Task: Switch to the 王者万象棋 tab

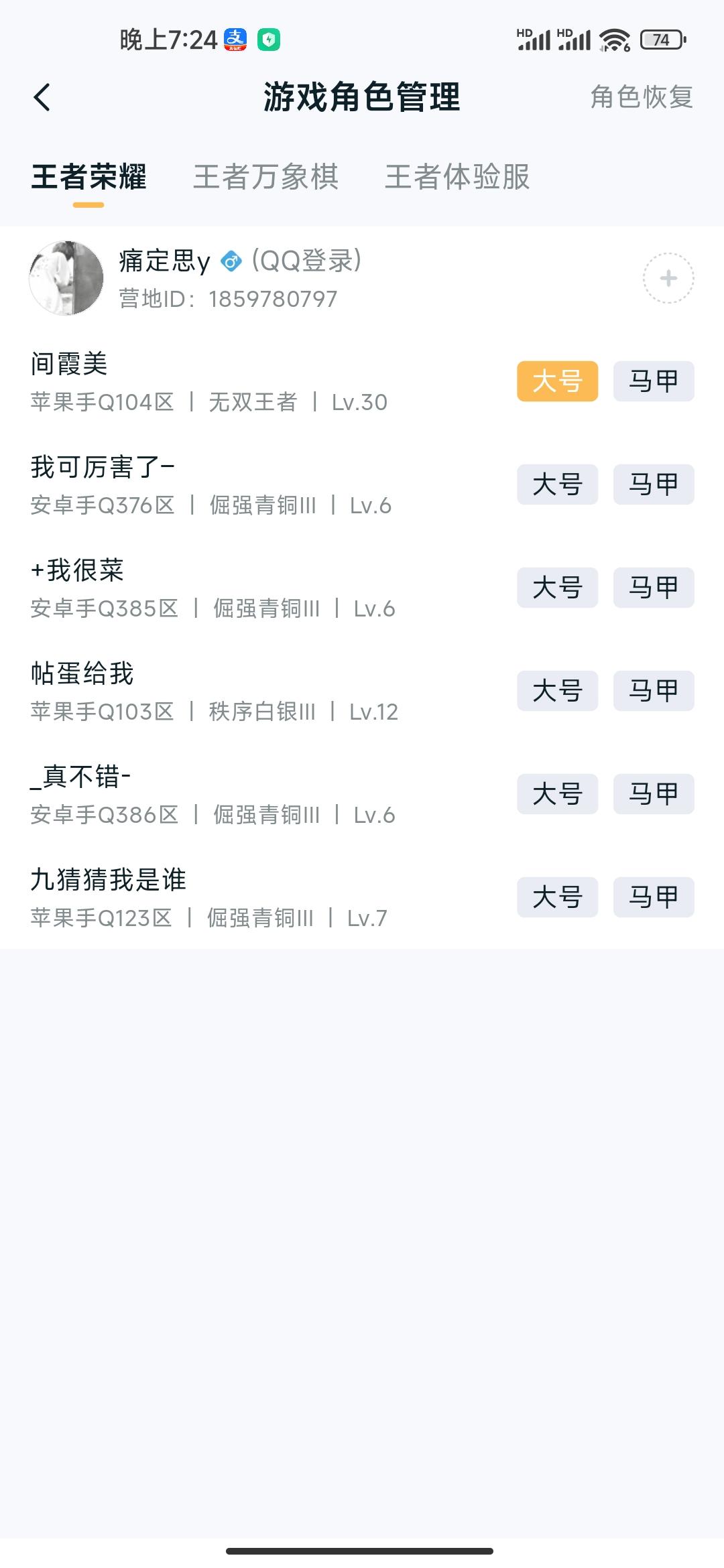Action: click(x=266, y=178)
